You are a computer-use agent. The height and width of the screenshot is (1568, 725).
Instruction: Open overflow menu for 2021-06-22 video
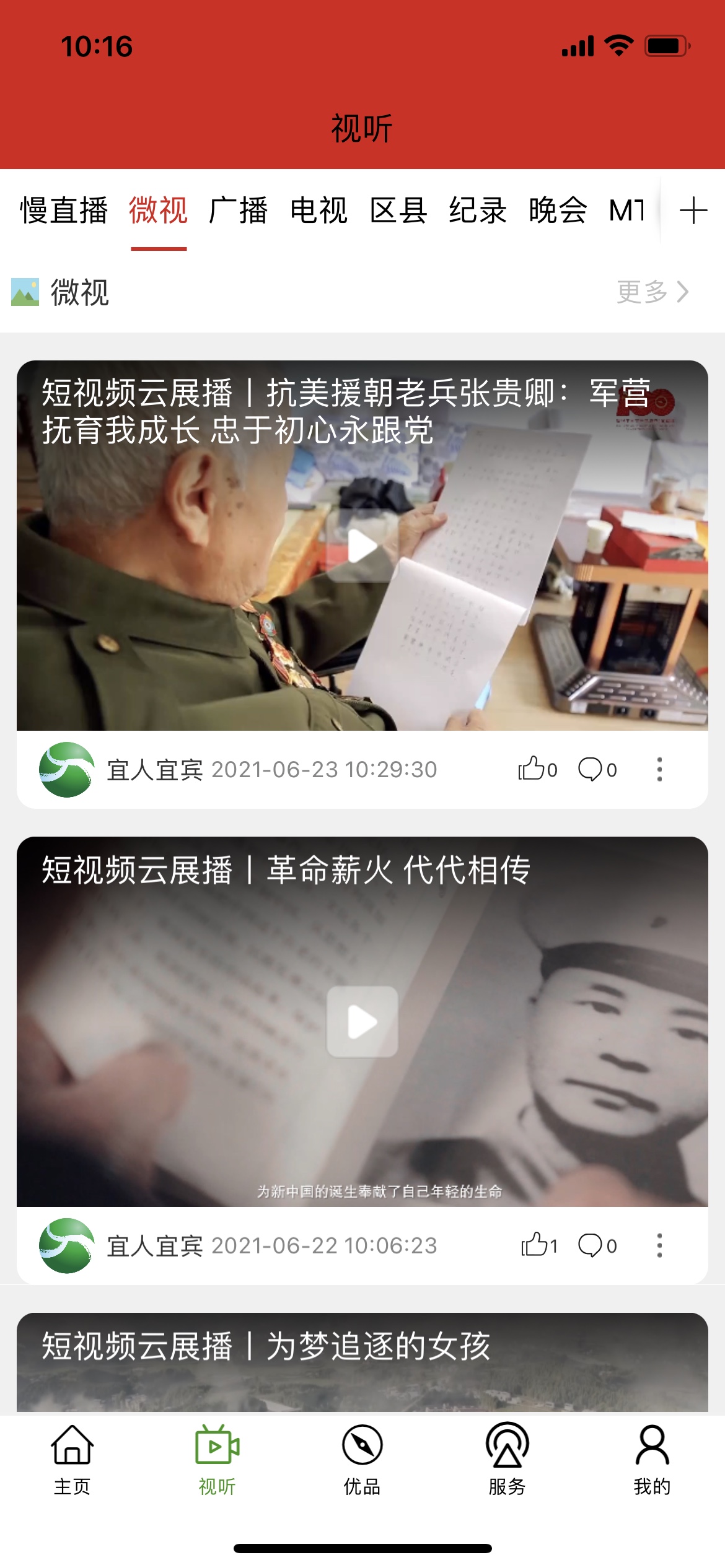[659, 1245]
